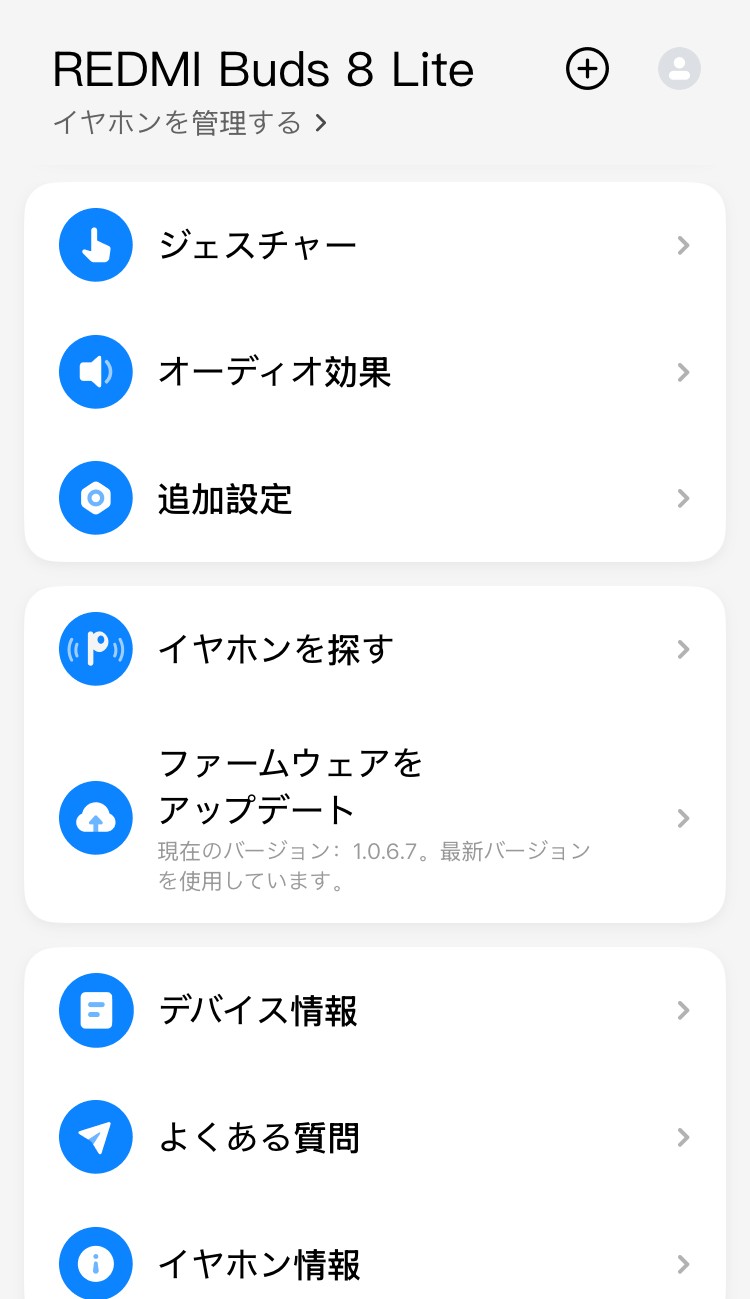
Task: Tap the よくある質問 paper-plane icon
Action: click(x=95, y=1137)
